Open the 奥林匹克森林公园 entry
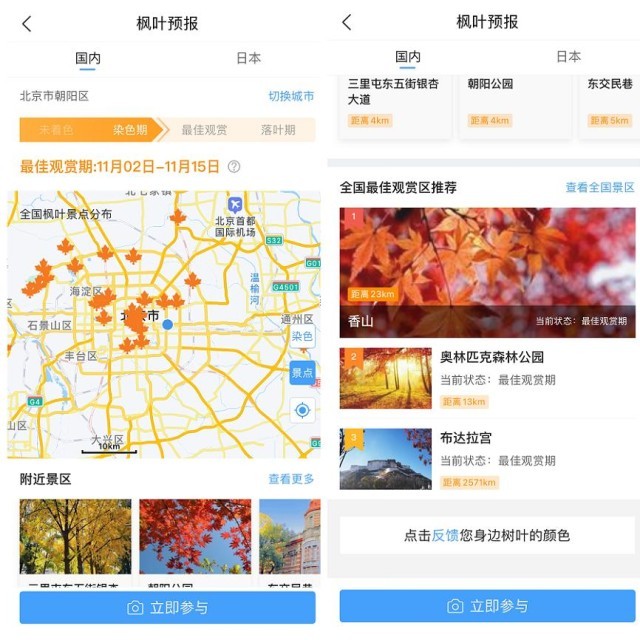The width and height of the screenshot is (640, 640). coord(487,378)
